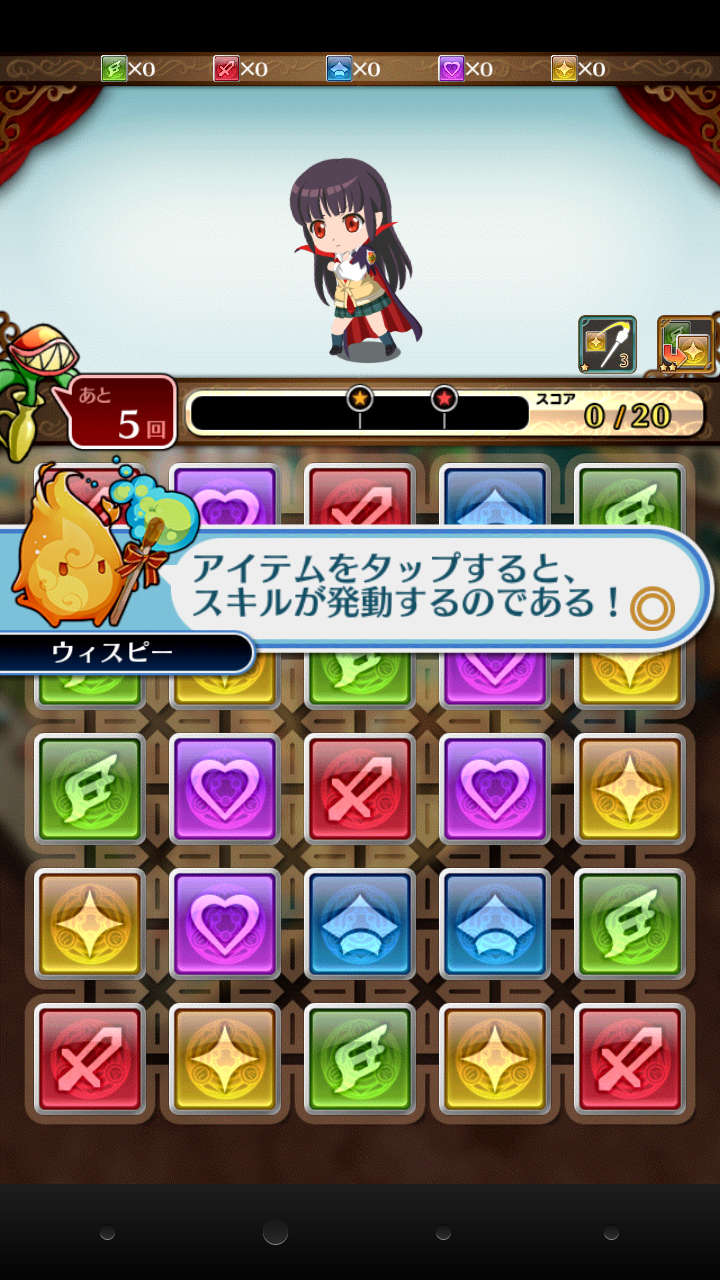This screenshot has width=720, height=1280.
Task: Advance Wispy's speech bubble message
Action: pyautogui.click(x=652, y=607)
